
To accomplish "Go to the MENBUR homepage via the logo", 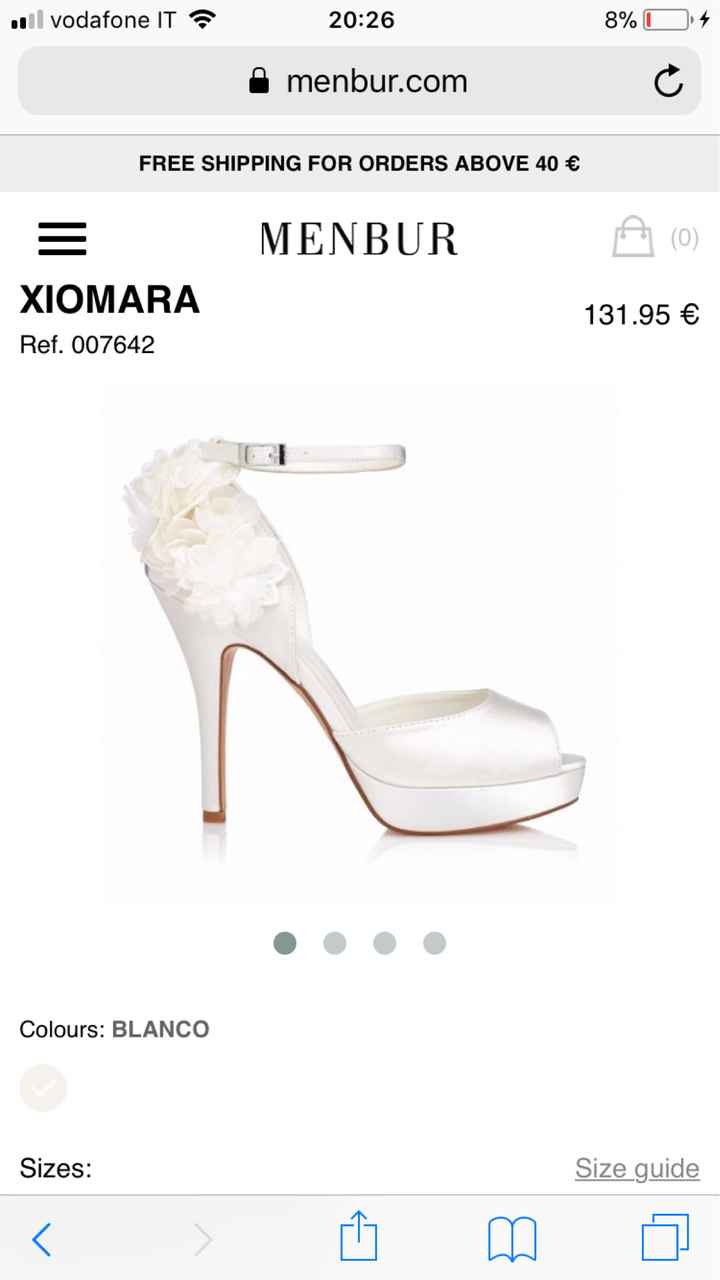I will (x=359, y=238).
